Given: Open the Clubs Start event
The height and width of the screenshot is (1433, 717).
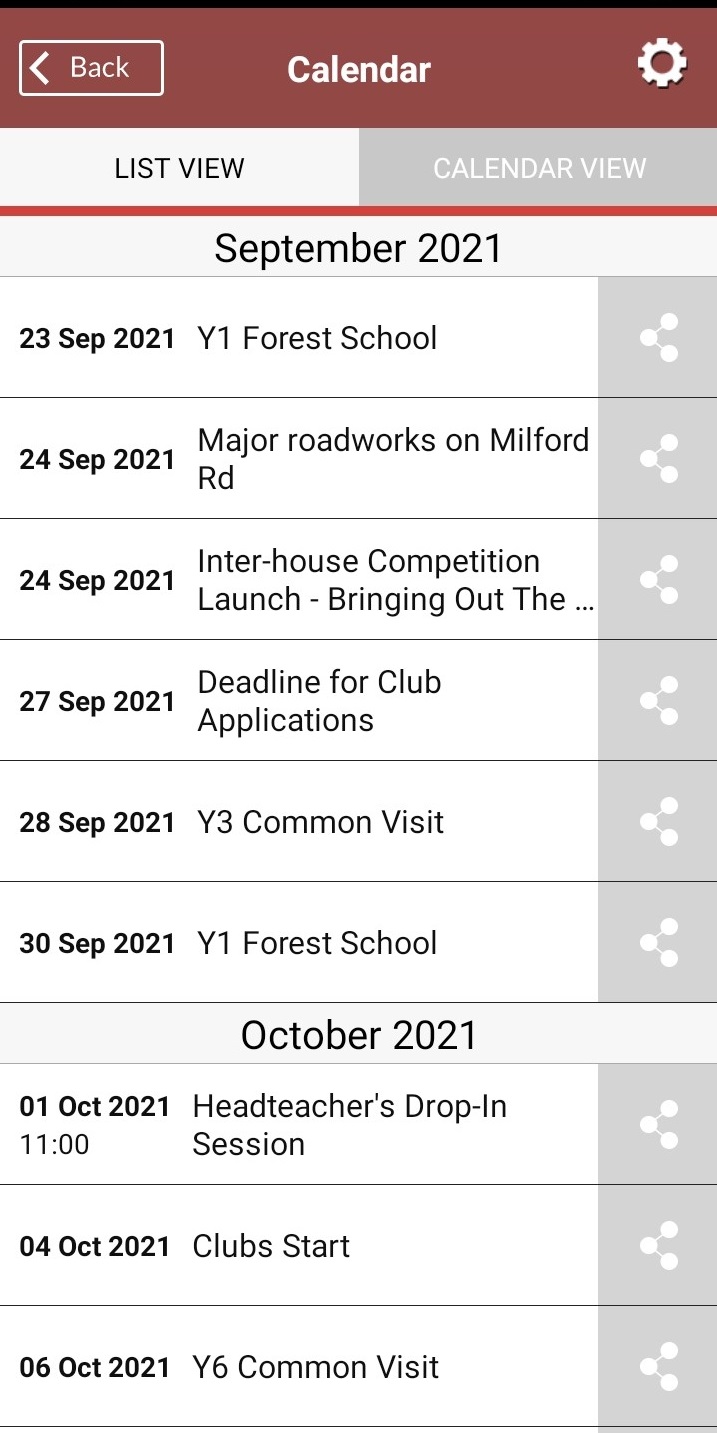Looking at the screenshot, I should pyautogui.click(x=299, y=1246).
